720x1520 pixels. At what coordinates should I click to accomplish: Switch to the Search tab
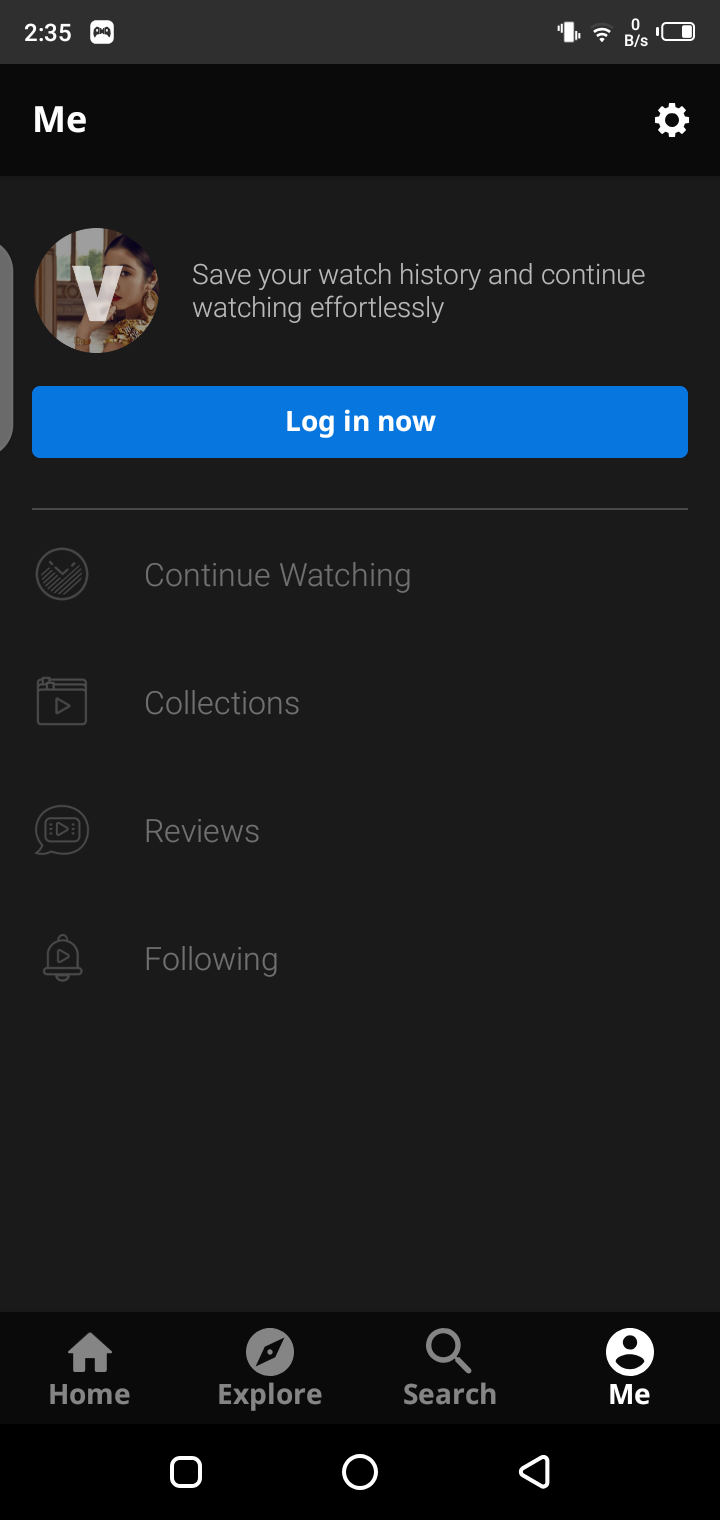449,1369
